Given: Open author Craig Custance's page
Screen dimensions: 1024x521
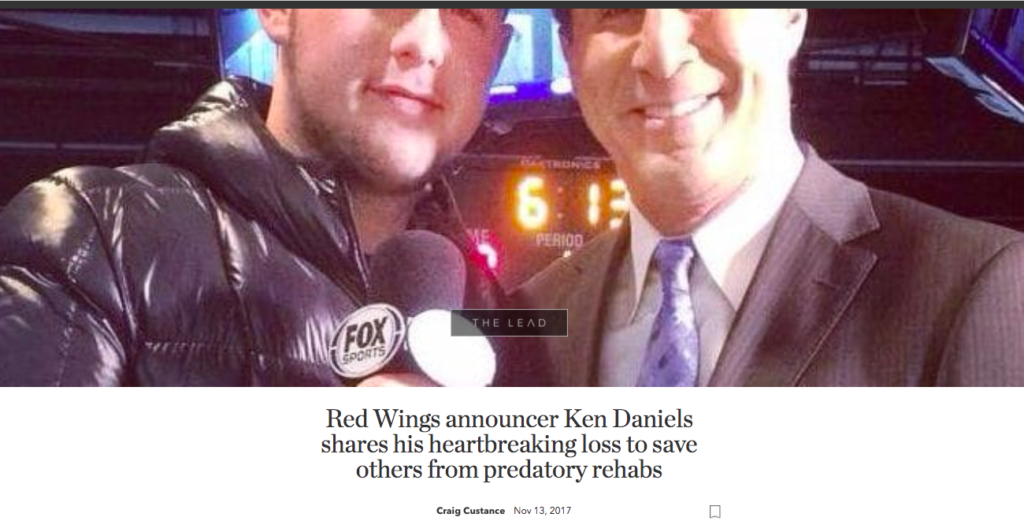Looking at the screenshot, I should [470, 511].
